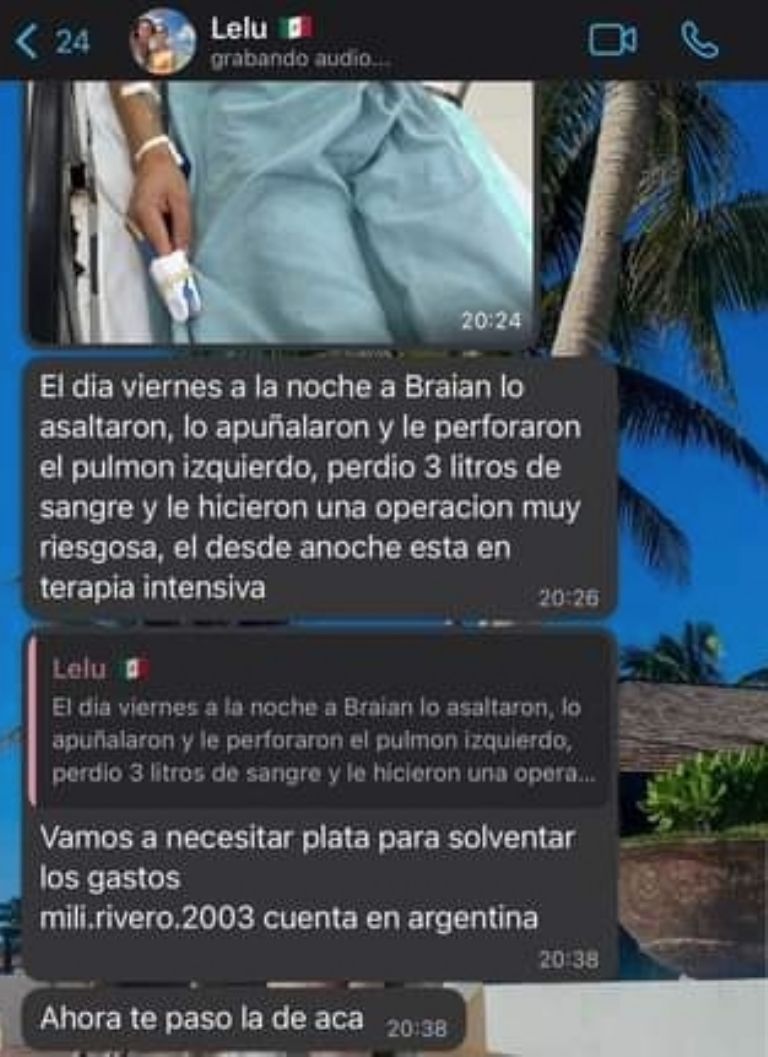Start a video call with Lelu
768x1057 pixels.
pos(612,40)
